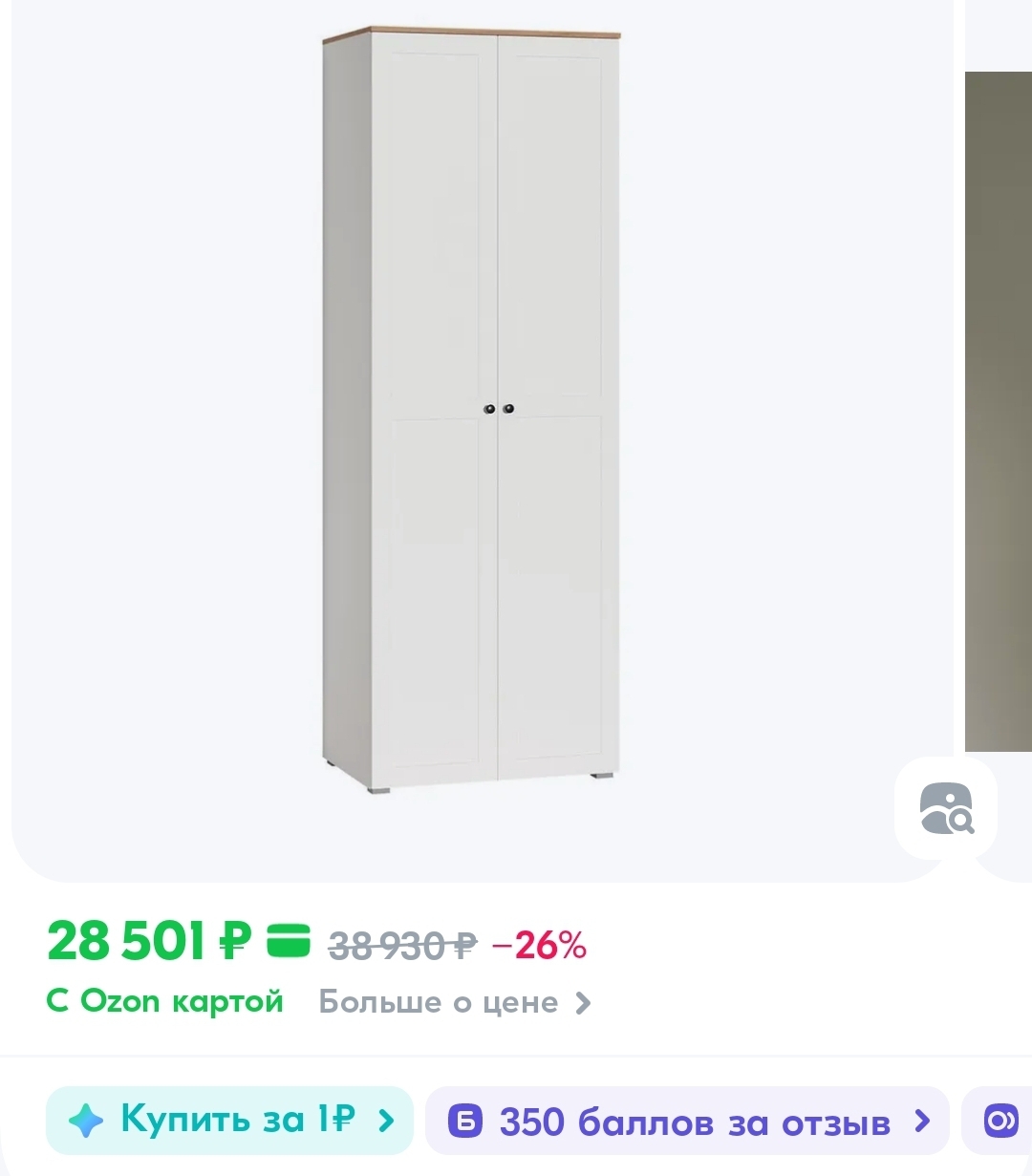The height and width of the screenshot is (1176, 1032).
Task: Open "350 баллов за отзыв" offer
Action: (688, 1121)
